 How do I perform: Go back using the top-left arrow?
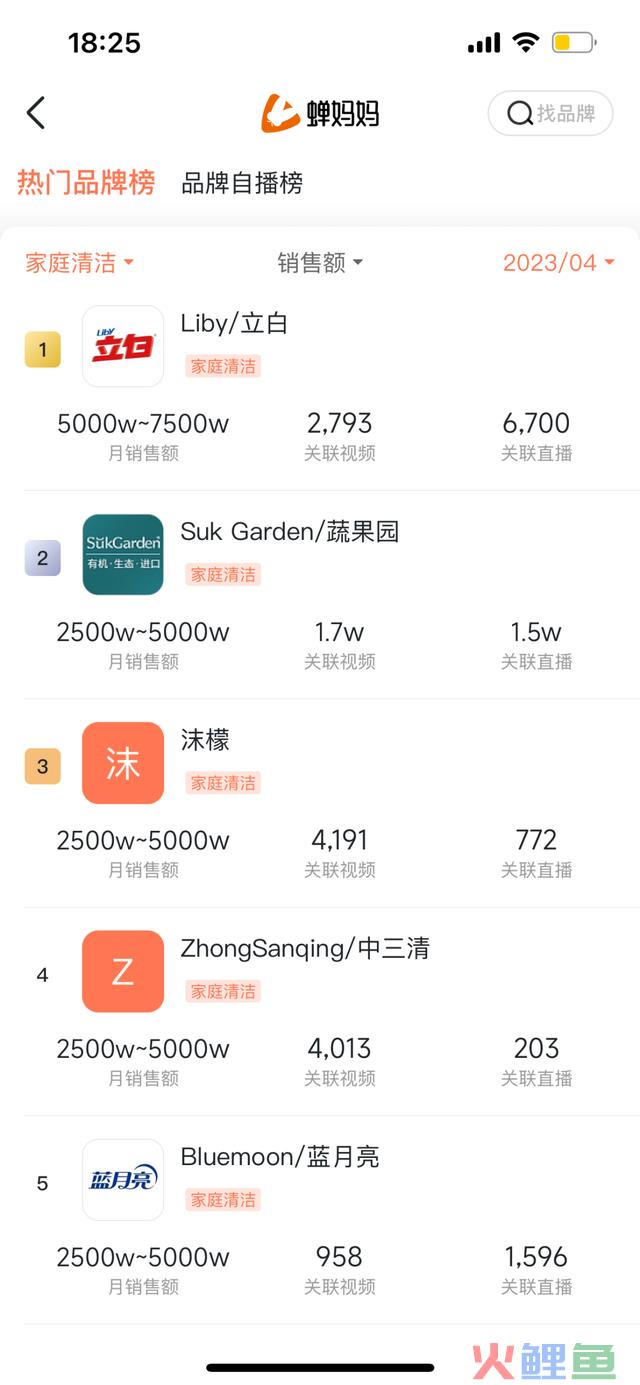point(36,113)
